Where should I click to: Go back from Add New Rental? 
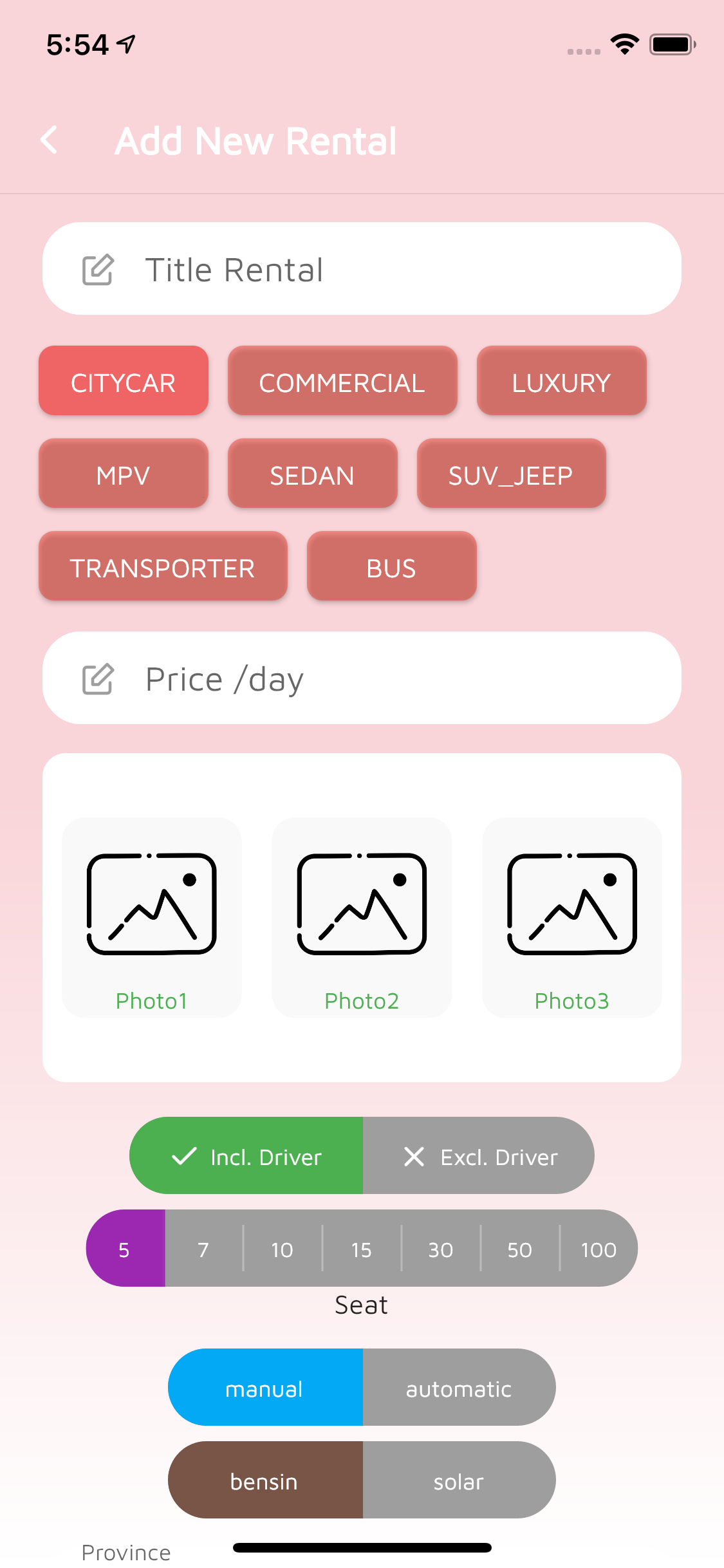(49, 140)
